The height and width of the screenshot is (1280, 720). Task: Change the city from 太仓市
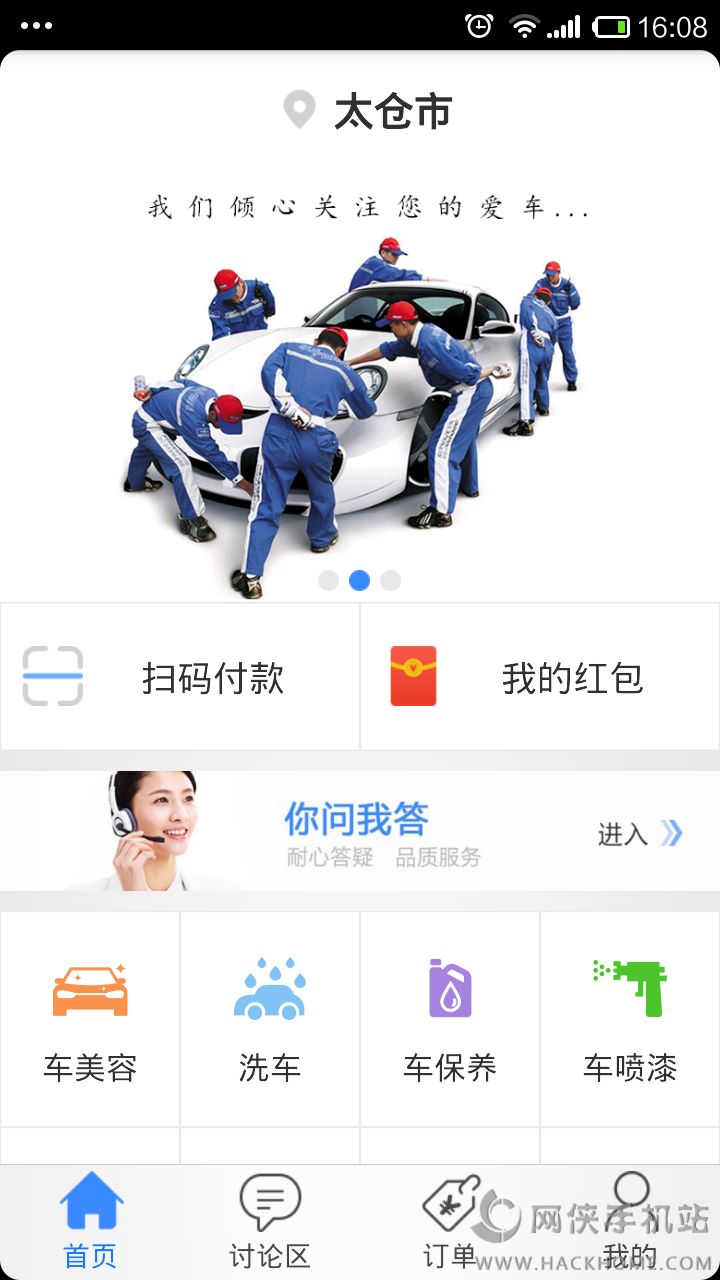pyautogui.click(x=368, y=111)
